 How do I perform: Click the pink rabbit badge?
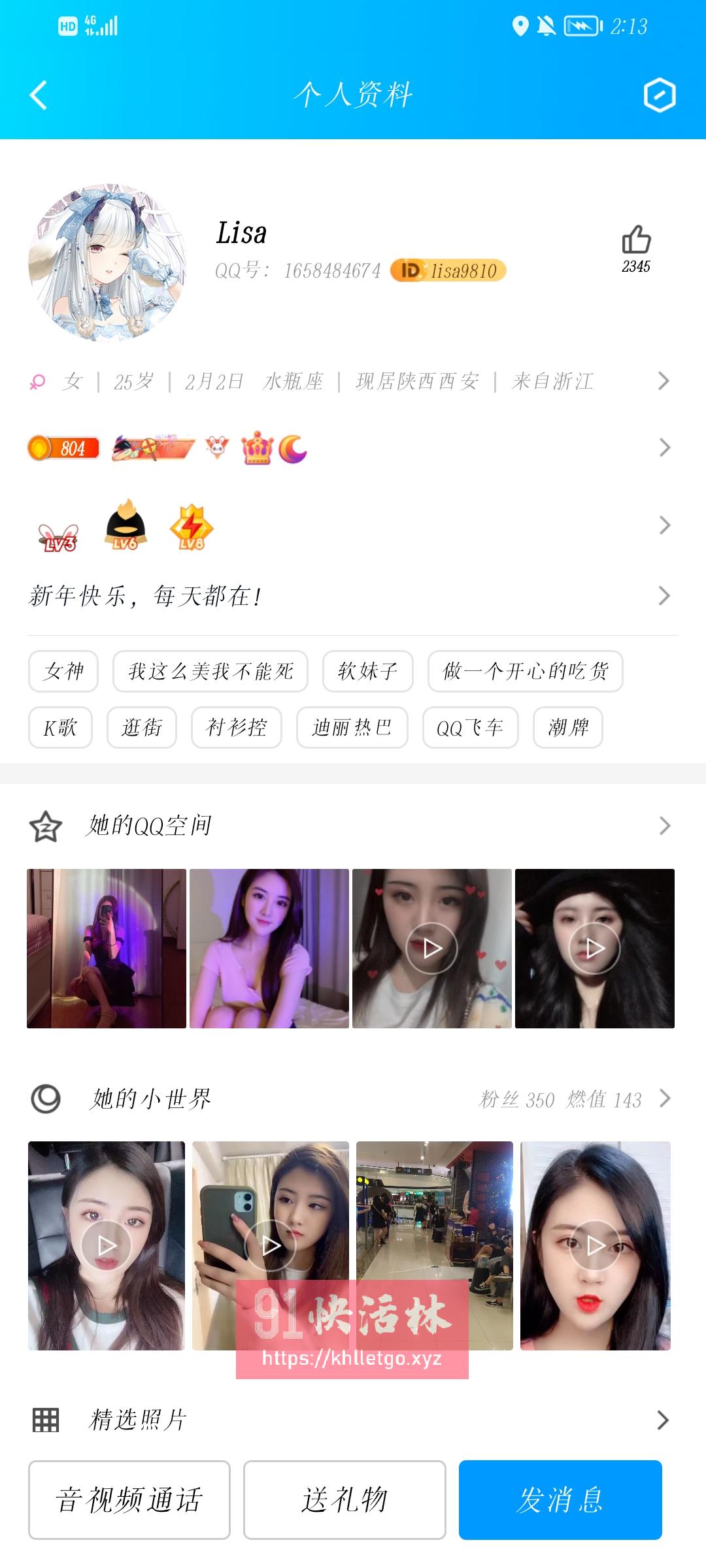216,447
